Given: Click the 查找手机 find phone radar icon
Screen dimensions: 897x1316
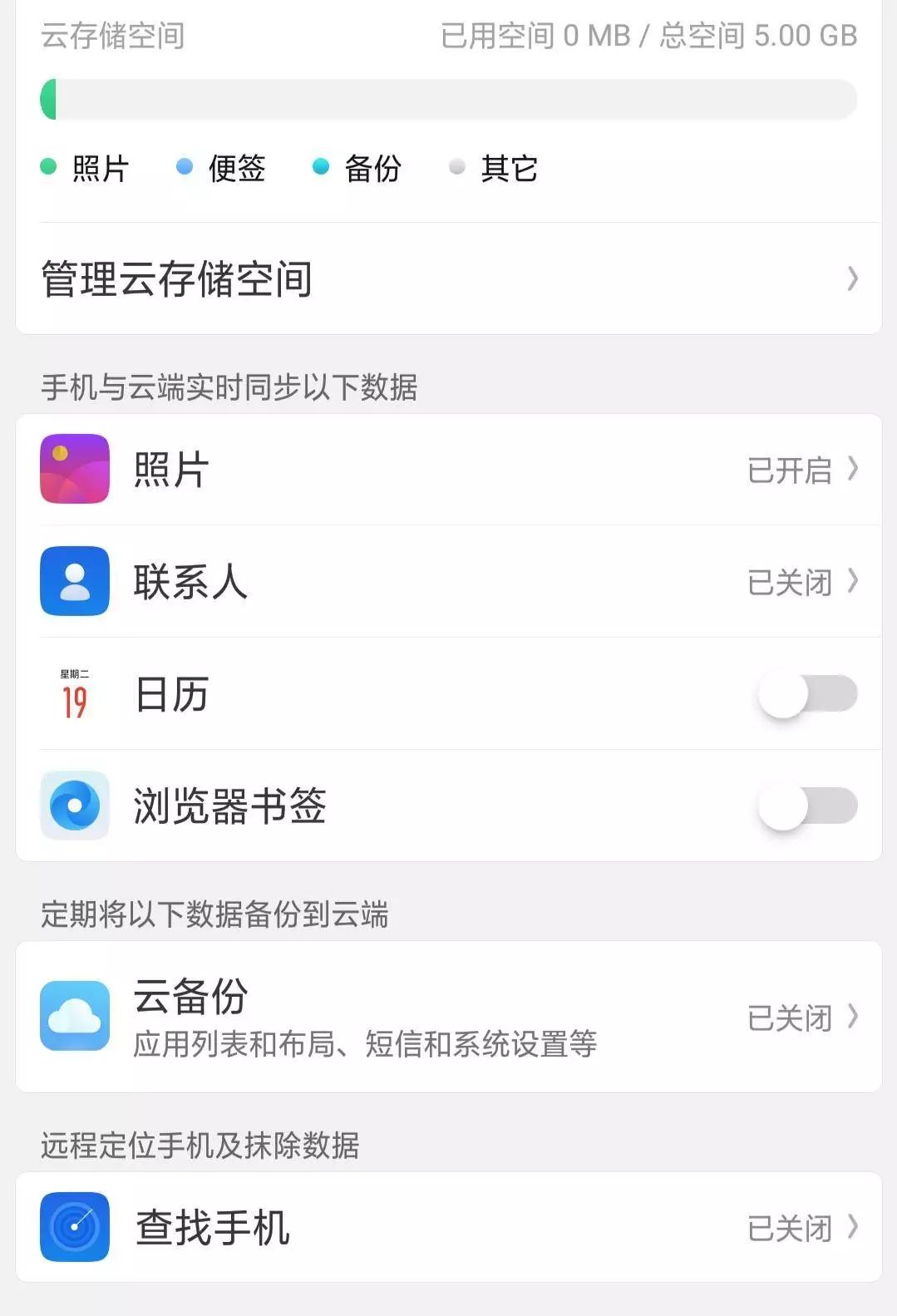Looking at the screenshot, I should 74,1228.
